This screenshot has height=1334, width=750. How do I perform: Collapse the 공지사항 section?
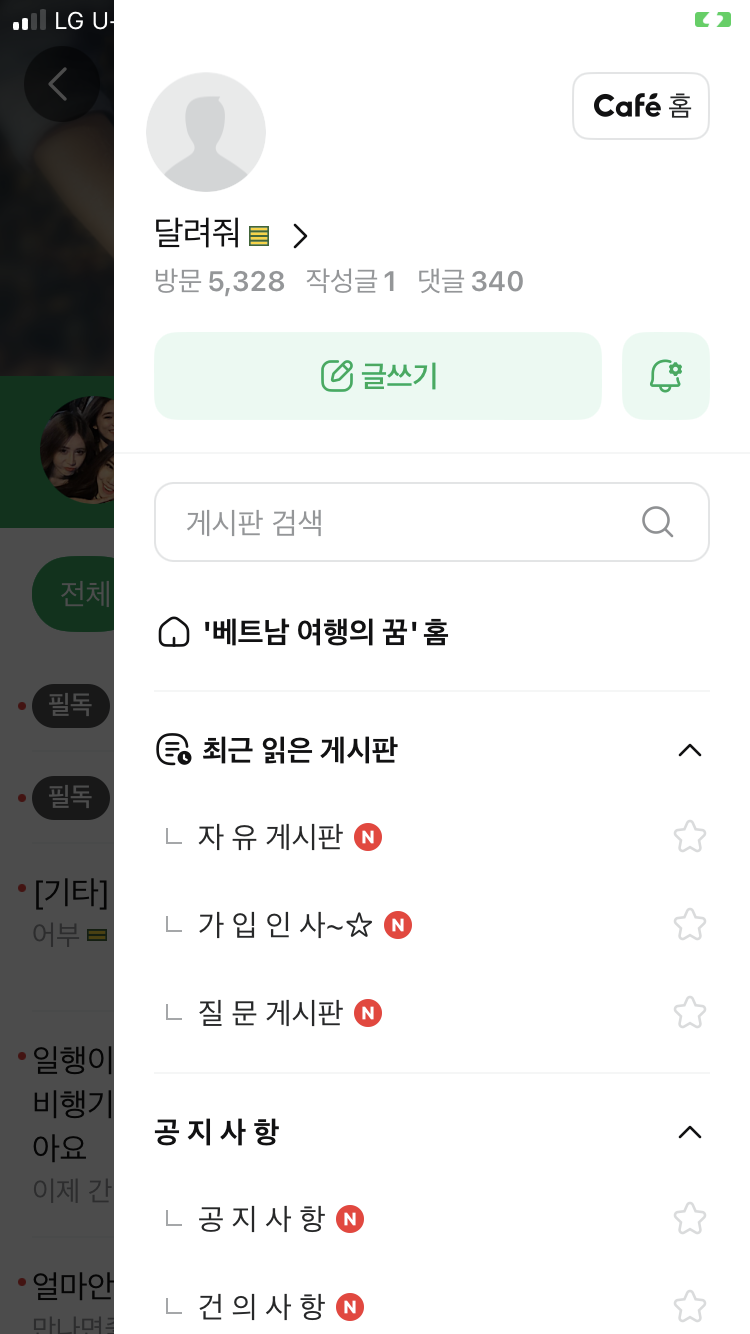[689, 1132]
